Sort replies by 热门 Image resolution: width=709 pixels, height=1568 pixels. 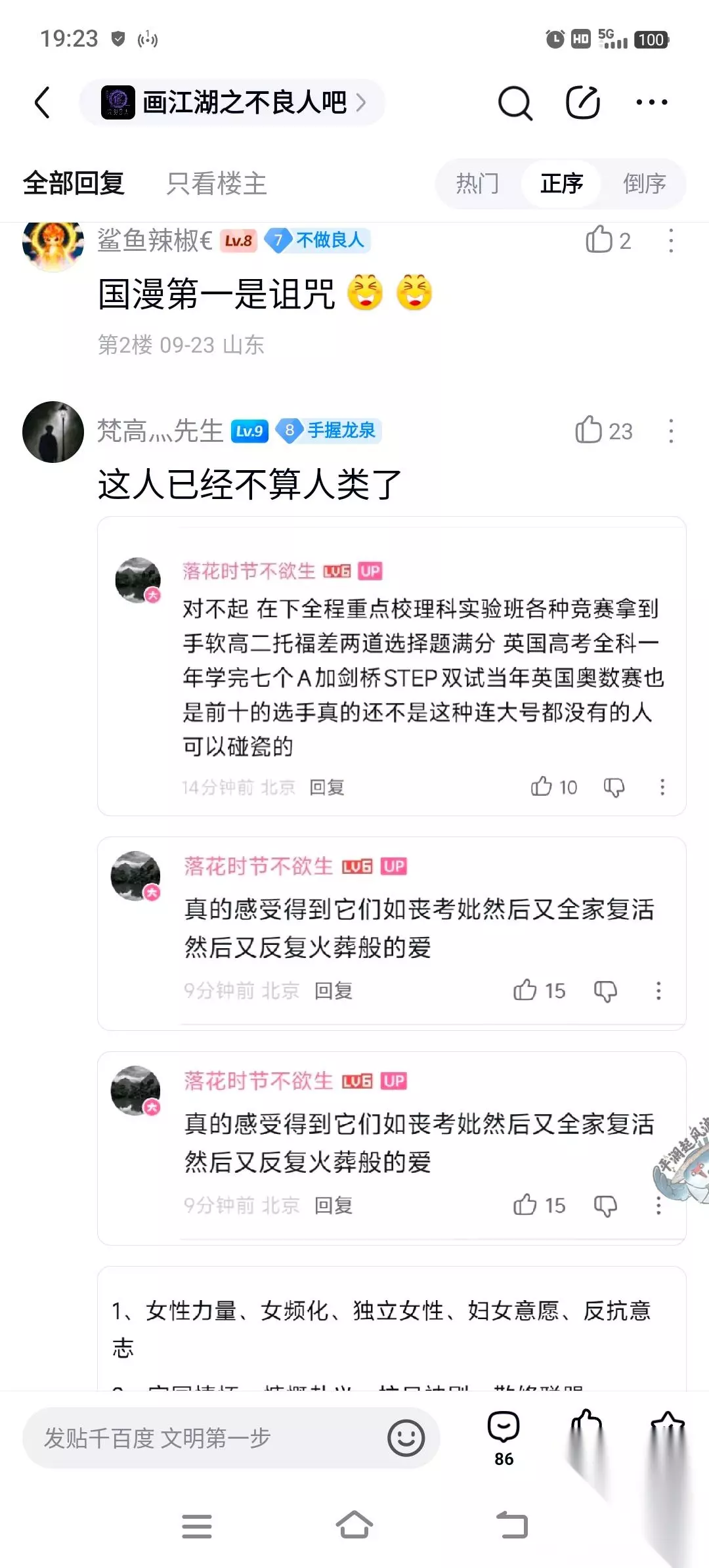point(477,183)
